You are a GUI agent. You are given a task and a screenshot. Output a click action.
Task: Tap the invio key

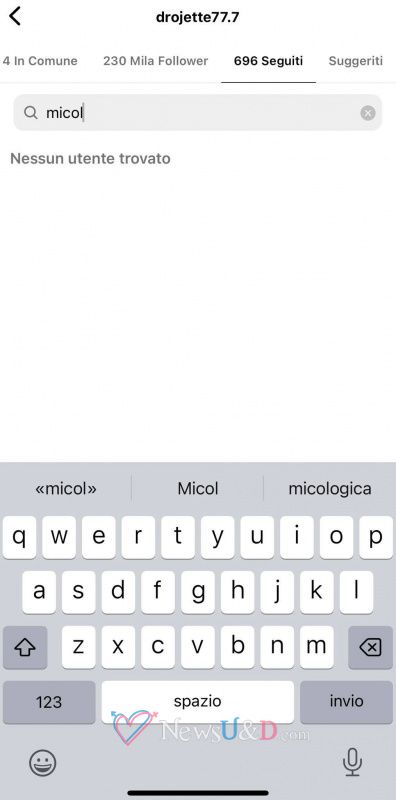coord(346,702)
